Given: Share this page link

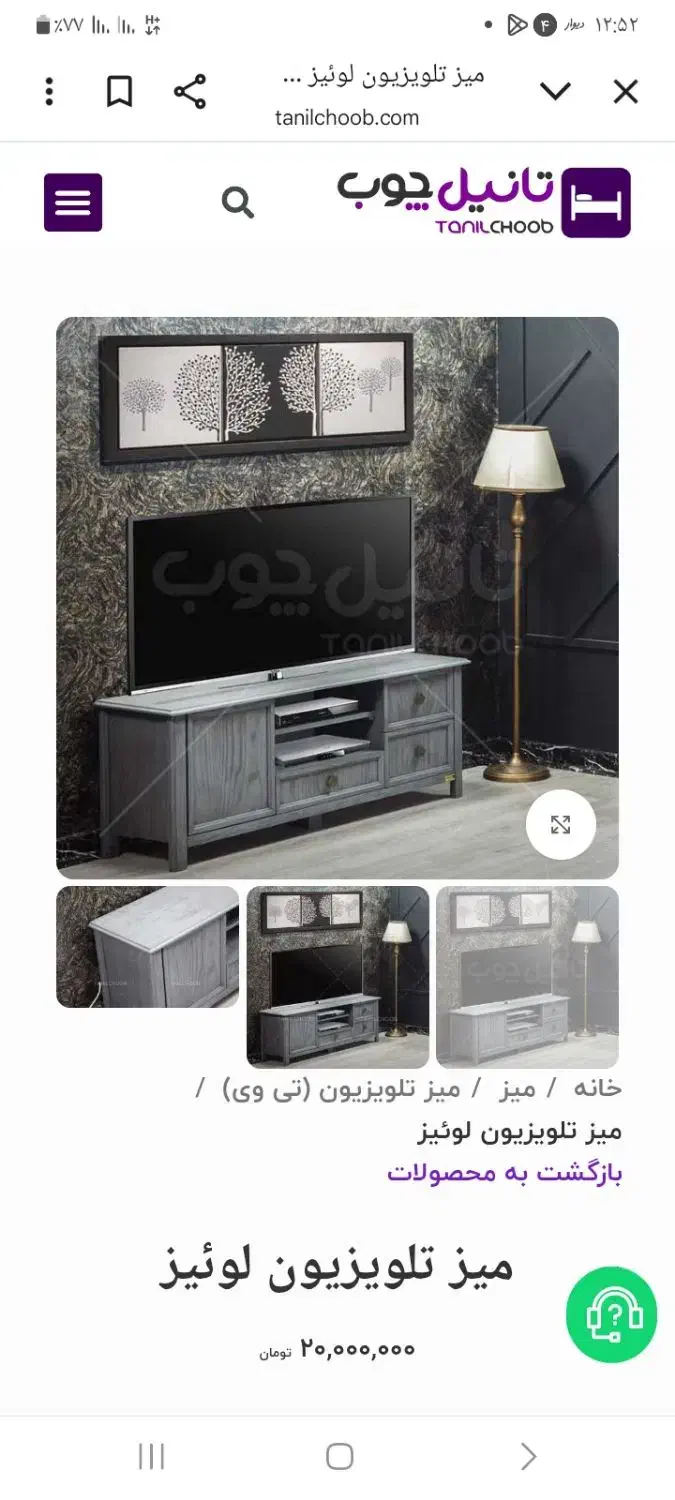Looking at the screenshot, I should 189,92.
